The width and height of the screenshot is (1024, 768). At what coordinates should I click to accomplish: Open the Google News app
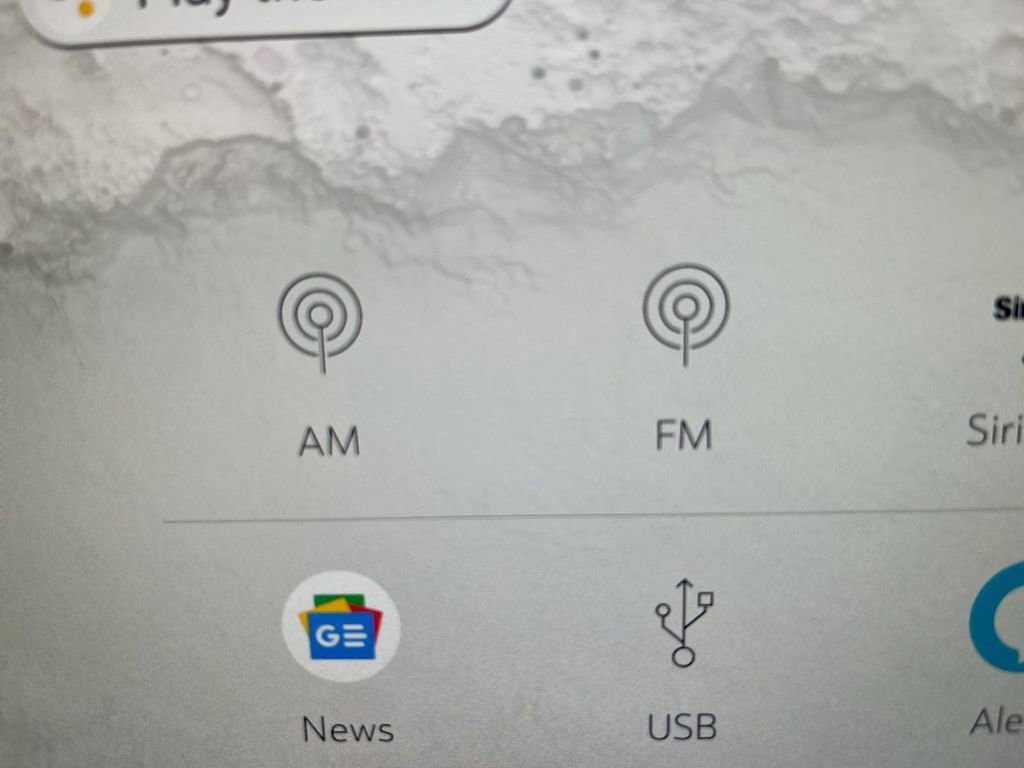342,628
